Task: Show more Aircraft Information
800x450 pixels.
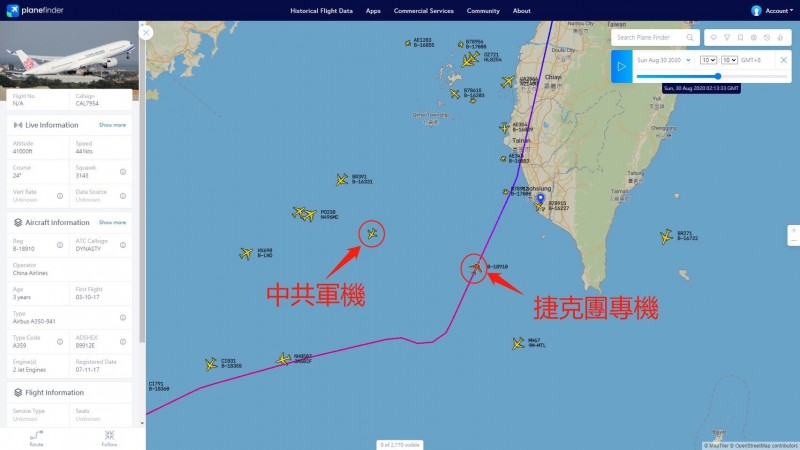Action: pos(112,222)
